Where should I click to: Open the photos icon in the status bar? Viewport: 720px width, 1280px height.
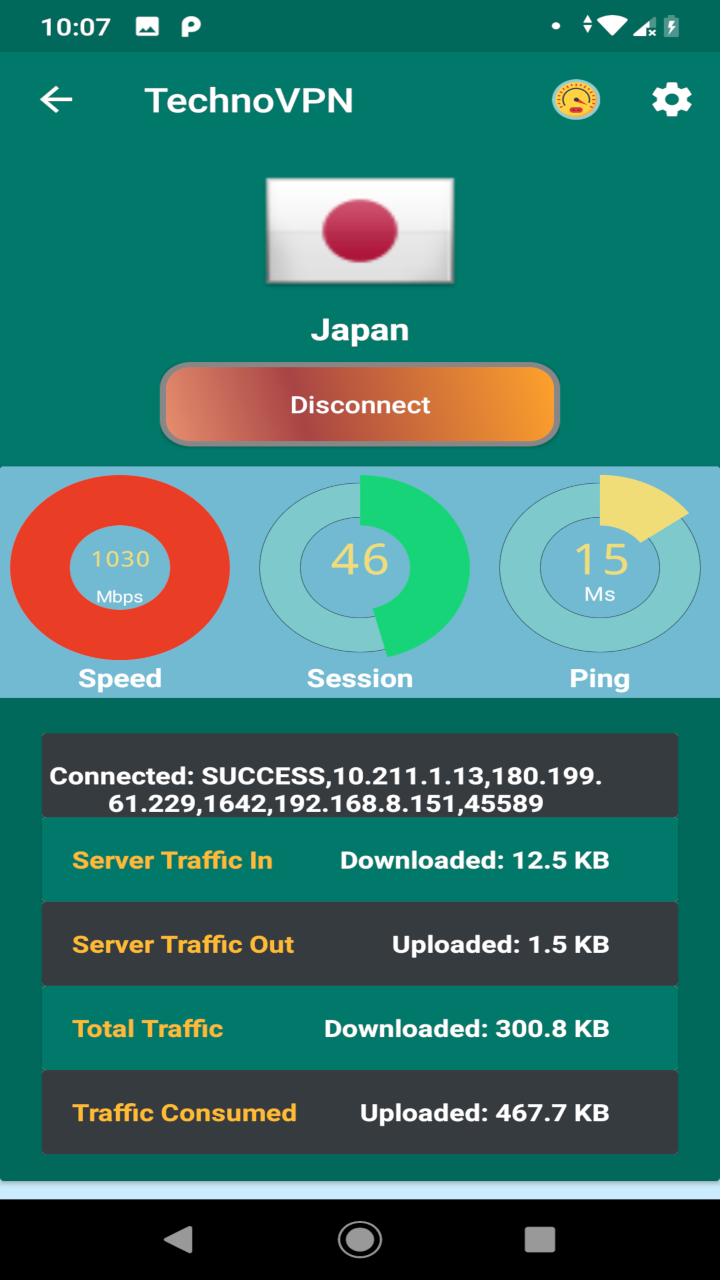pyautogui.click(x=148, y=26)
